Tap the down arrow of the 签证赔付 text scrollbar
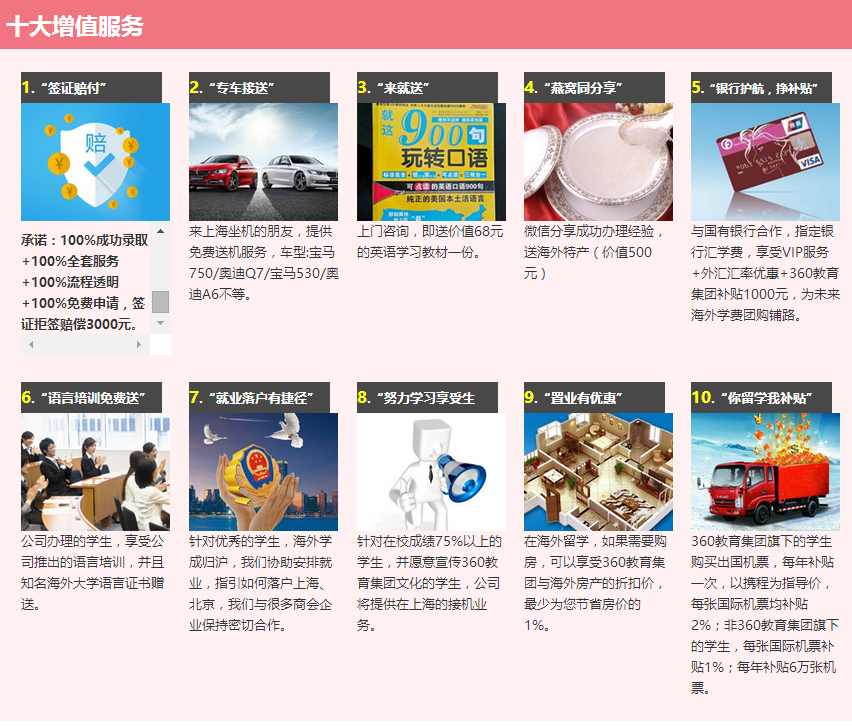This screenshot has height=728, width=852. 160,324
